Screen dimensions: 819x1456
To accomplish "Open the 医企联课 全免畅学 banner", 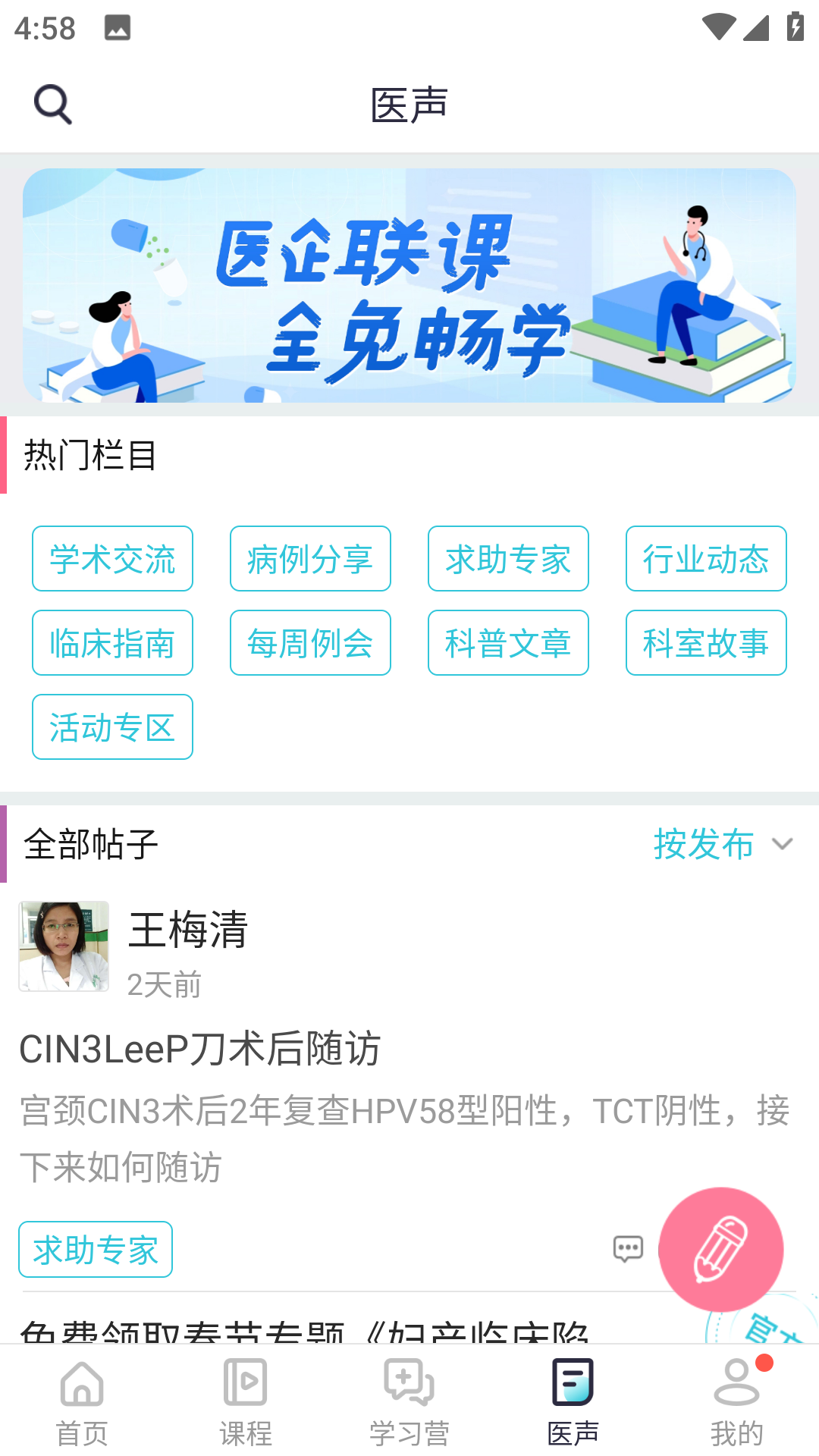I will click(x=409, y=285).
